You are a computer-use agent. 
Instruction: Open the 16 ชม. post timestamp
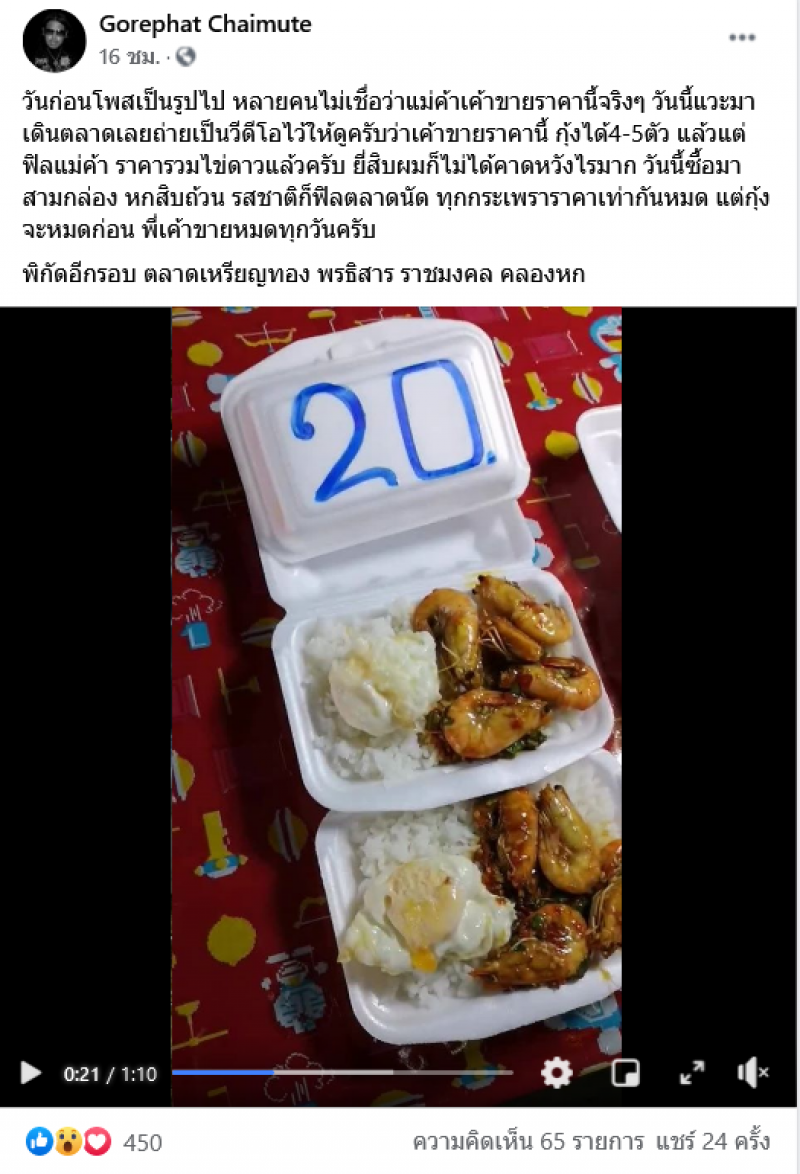tap(122, 57)
